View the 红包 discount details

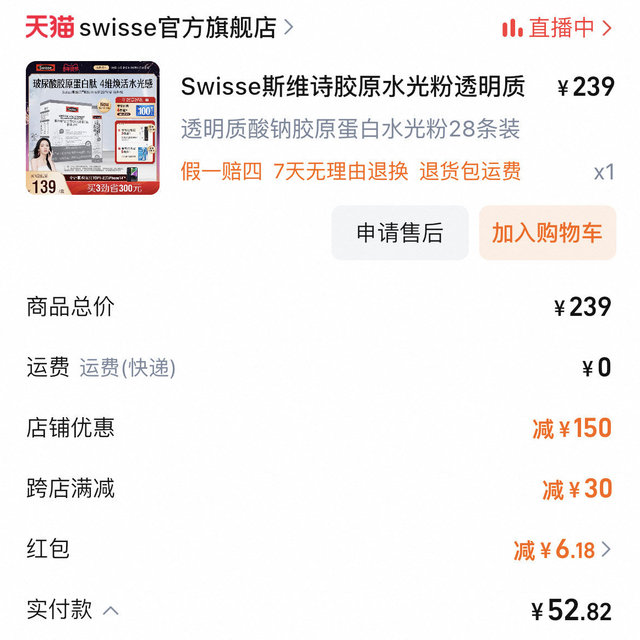[x=565, y=549]
